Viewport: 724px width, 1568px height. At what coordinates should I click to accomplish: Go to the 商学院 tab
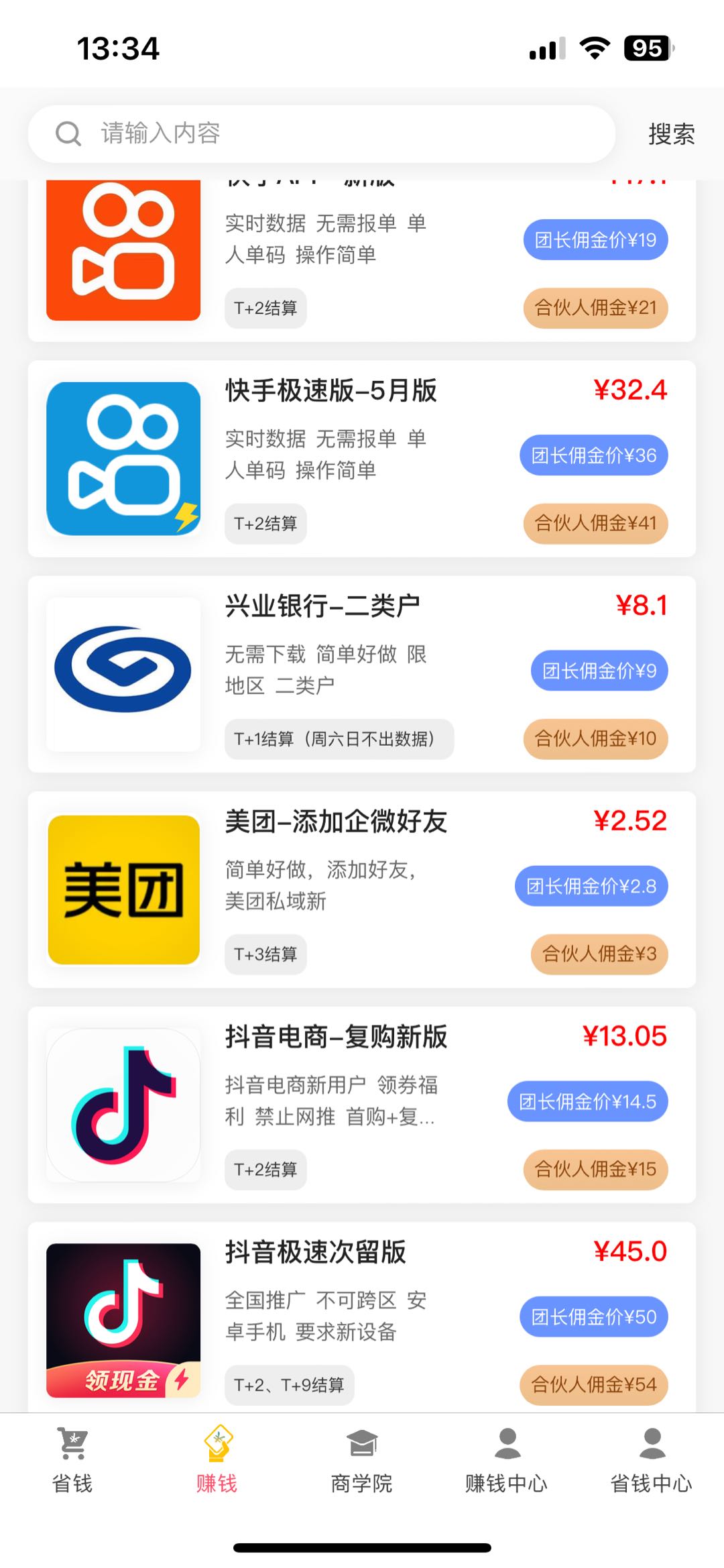click(x=362, y=1460)
